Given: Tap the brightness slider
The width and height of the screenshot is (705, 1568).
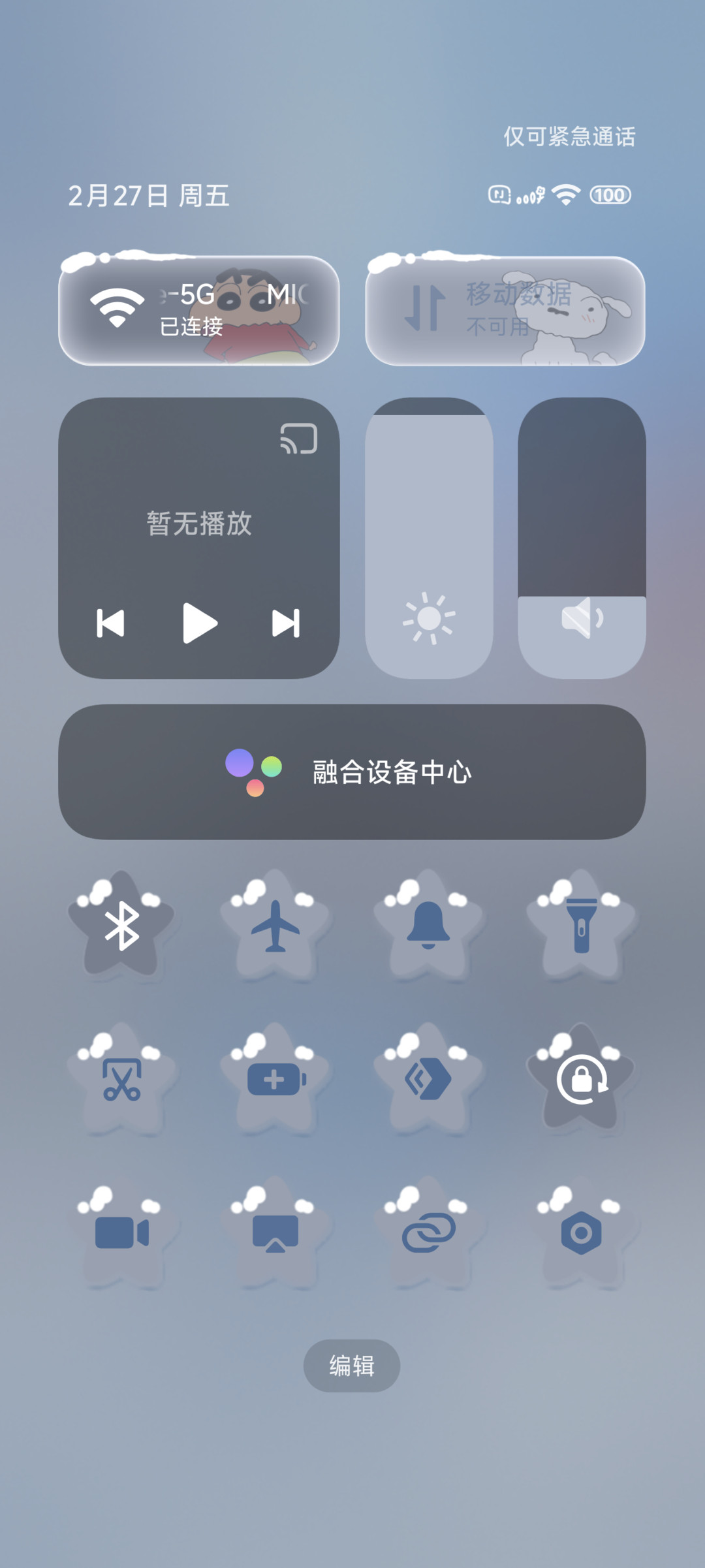Looking at the screenshot, I should 429,538.
